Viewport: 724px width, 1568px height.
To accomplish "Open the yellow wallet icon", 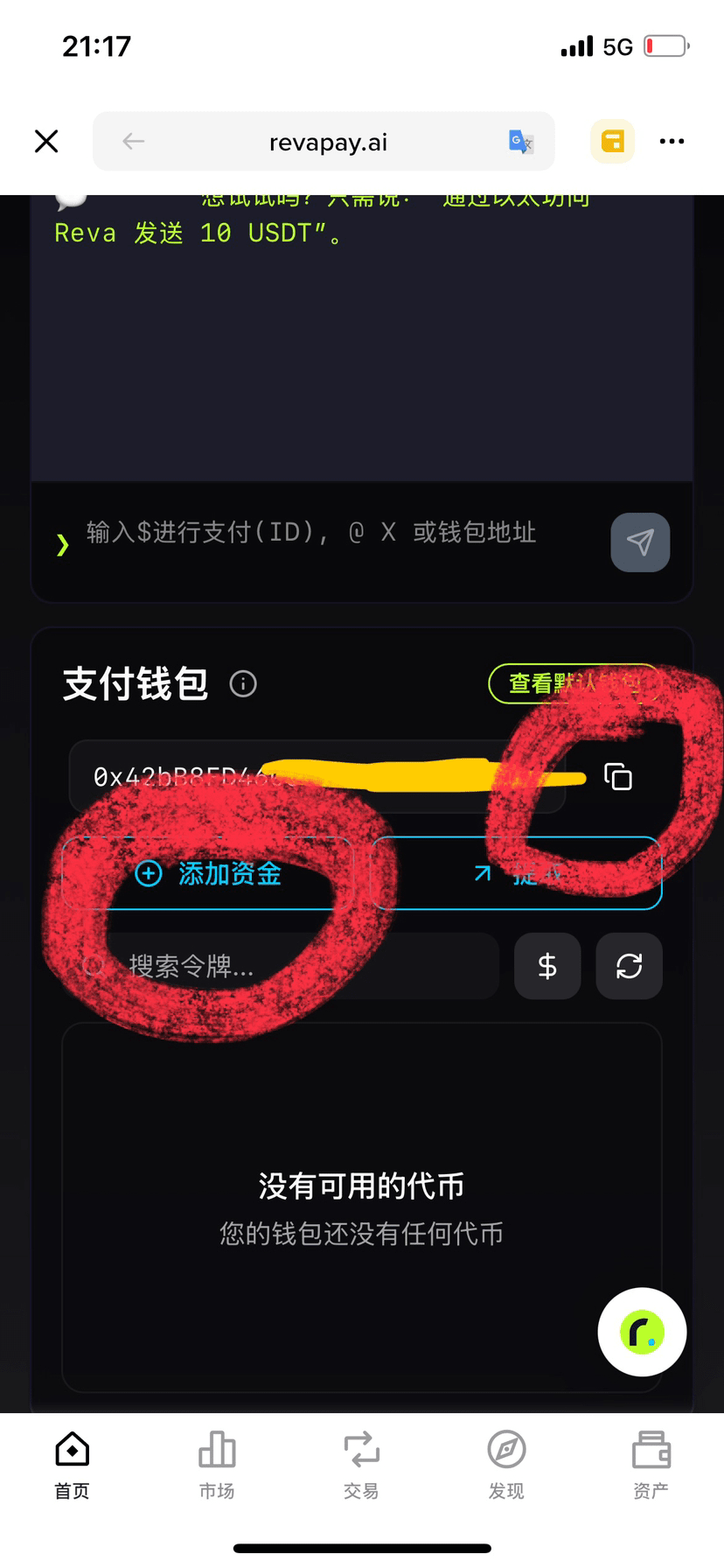I will coord(612,141).
